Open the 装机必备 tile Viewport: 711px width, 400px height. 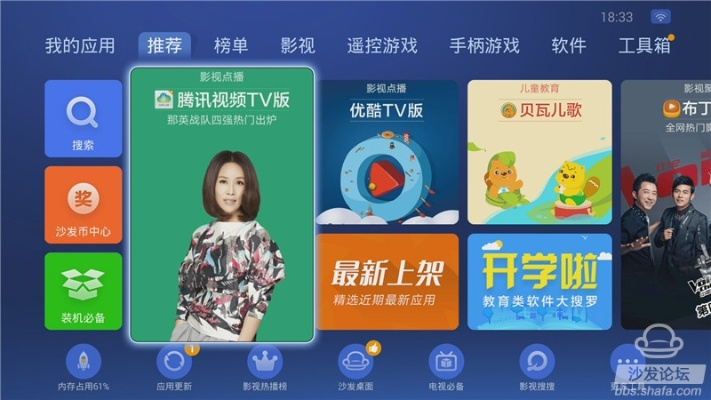[x=83, y=290]
